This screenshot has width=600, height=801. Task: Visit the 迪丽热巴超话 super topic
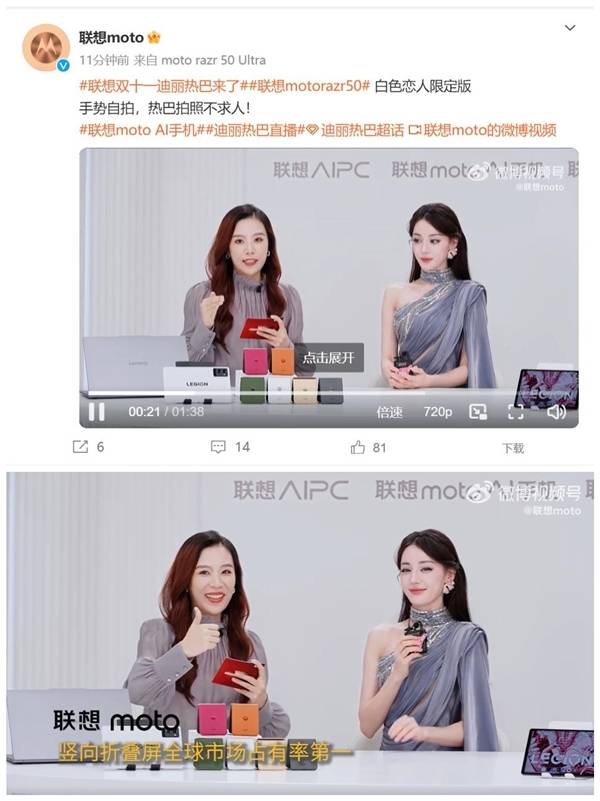point(360,130)
